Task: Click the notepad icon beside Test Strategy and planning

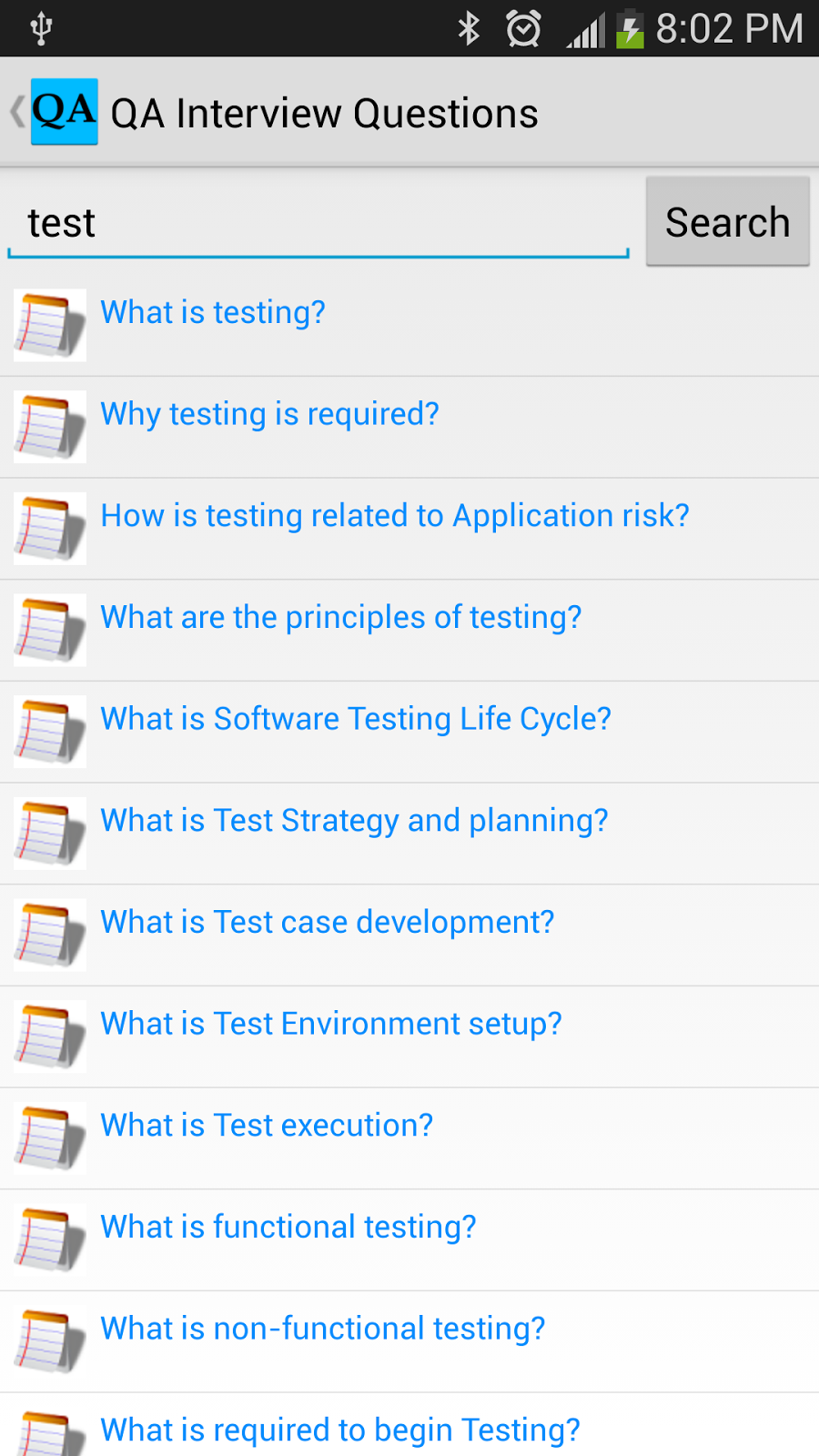Action: [48, 833]
